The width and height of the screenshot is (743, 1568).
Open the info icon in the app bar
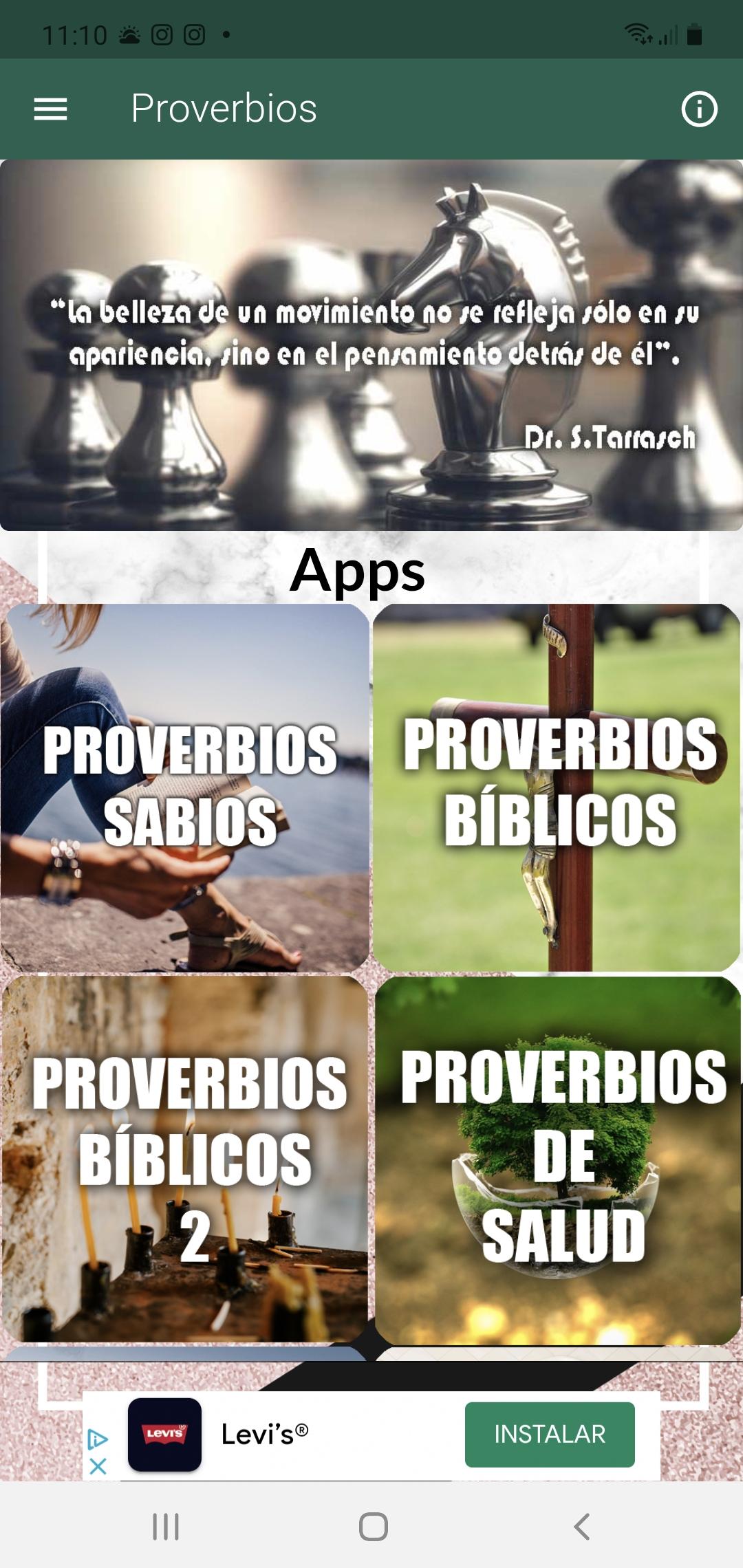click(699, 109)
